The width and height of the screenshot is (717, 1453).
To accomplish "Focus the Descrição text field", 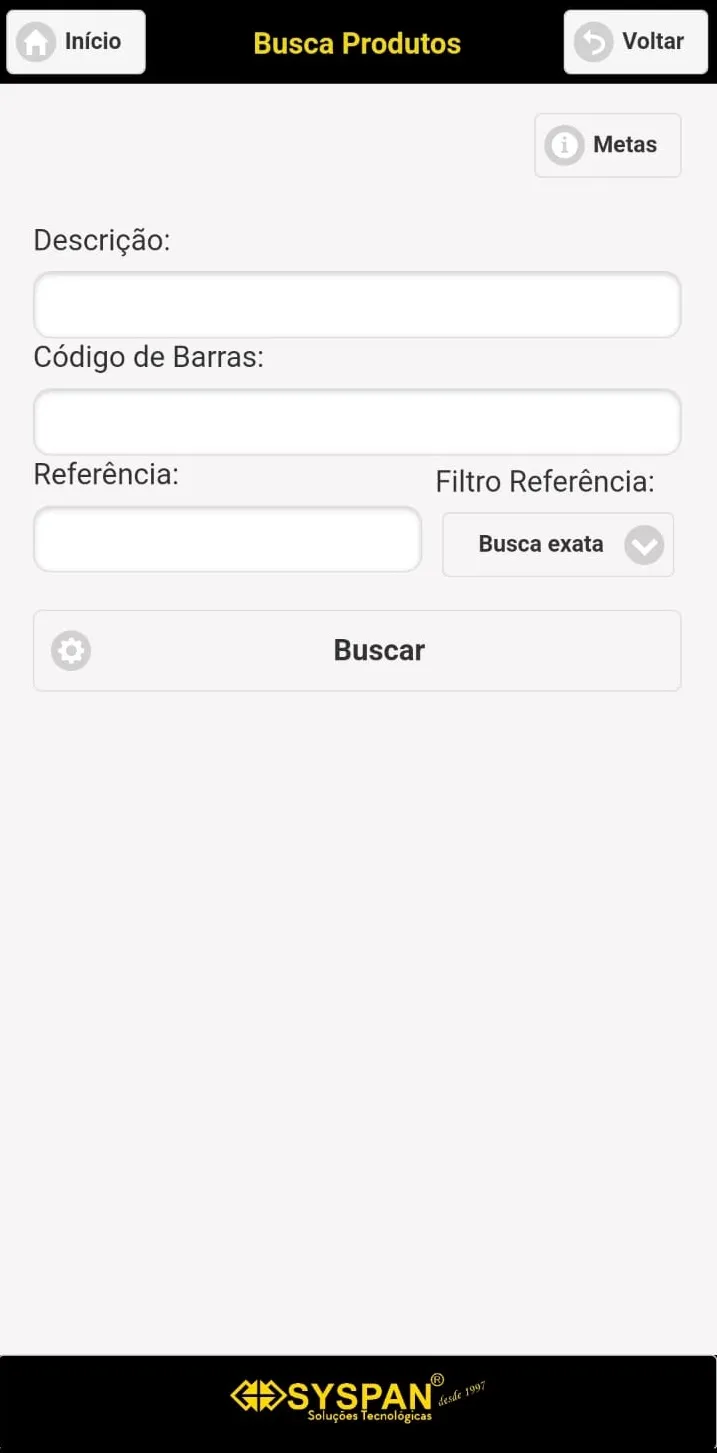I will pos(357,304).
